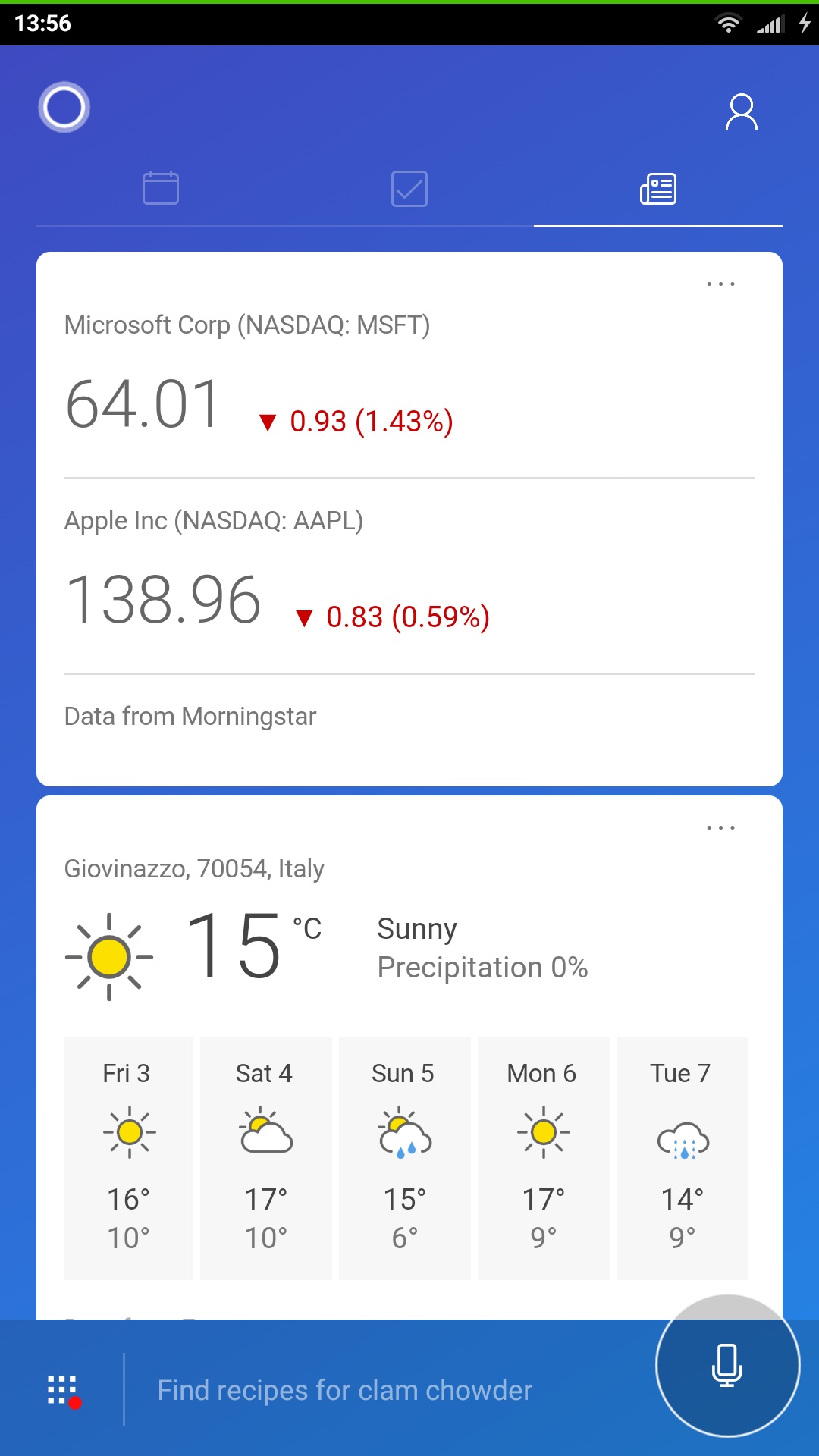
Task: Open the Tue 7 forecast
Action: [682, 1158]
